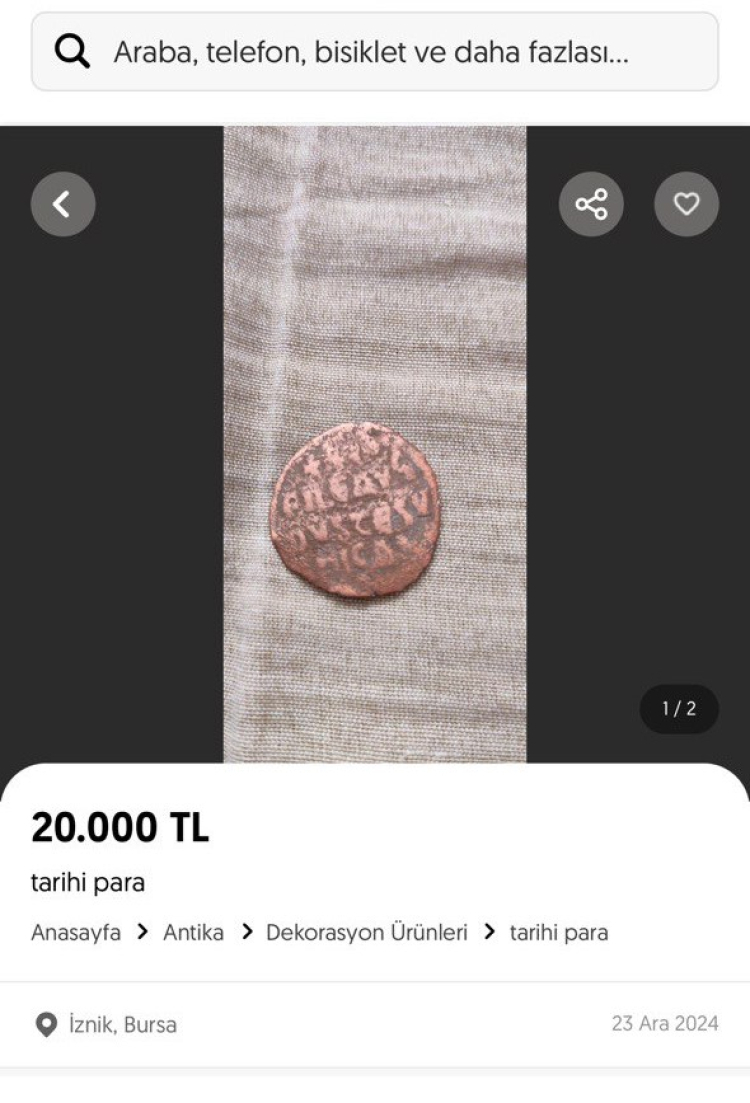
Task: Add the listing to favorites with the heart
Action: click(x=686, y=204)
